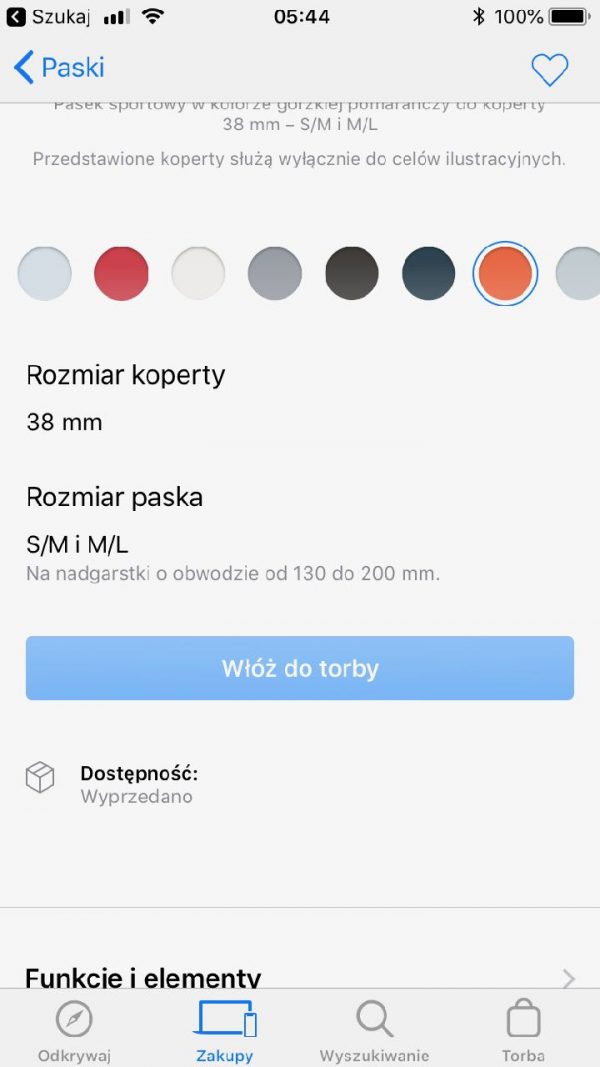This screenshot has height=1067, width=600.
Task: Select the orange band color swatch
Action: click(505, 273)
